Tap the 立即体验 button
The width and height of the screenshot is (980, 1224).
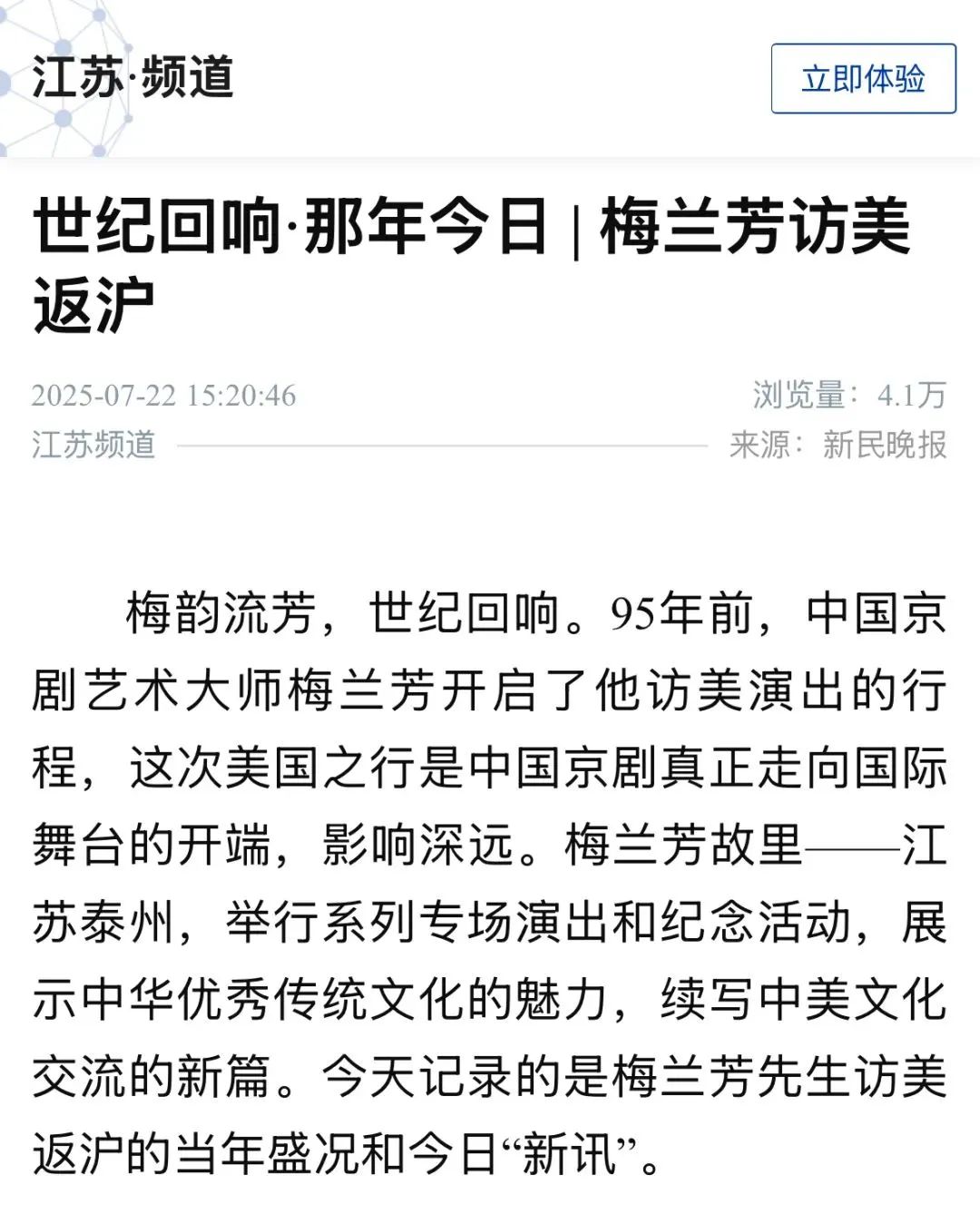[863, 79]
